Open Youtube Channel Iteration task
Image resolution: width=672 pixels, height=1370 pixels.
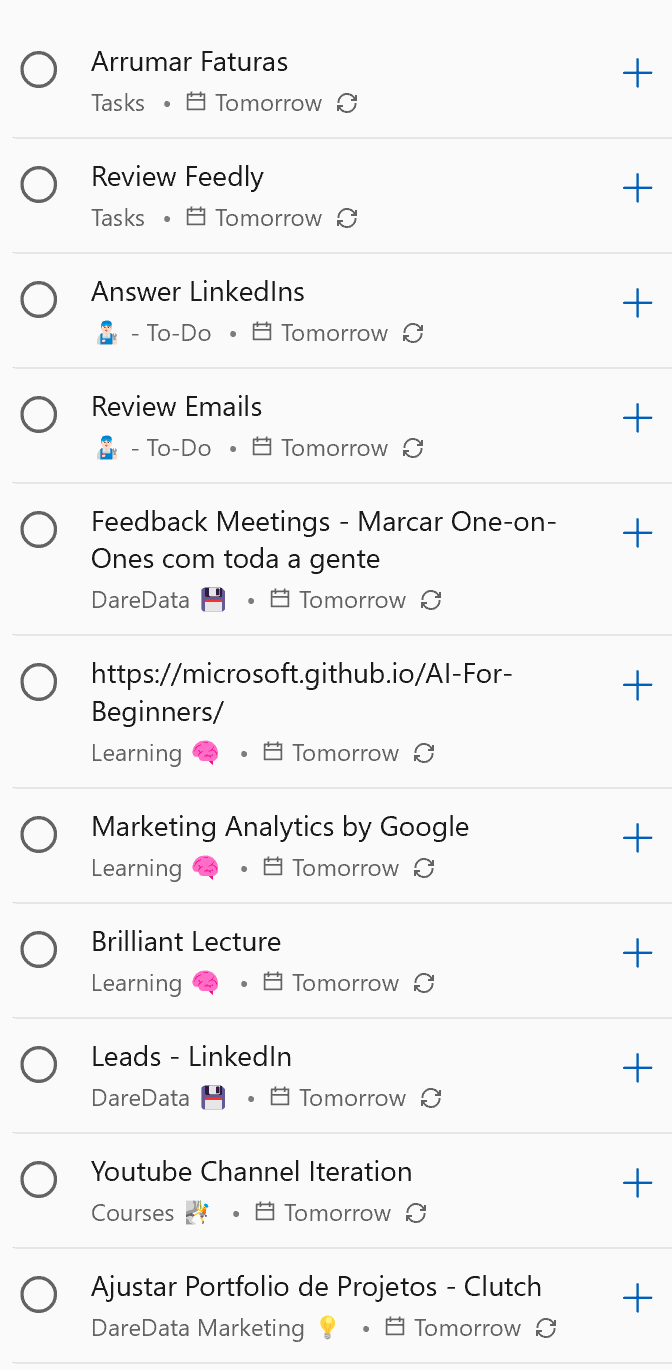tap(251, 1172)
